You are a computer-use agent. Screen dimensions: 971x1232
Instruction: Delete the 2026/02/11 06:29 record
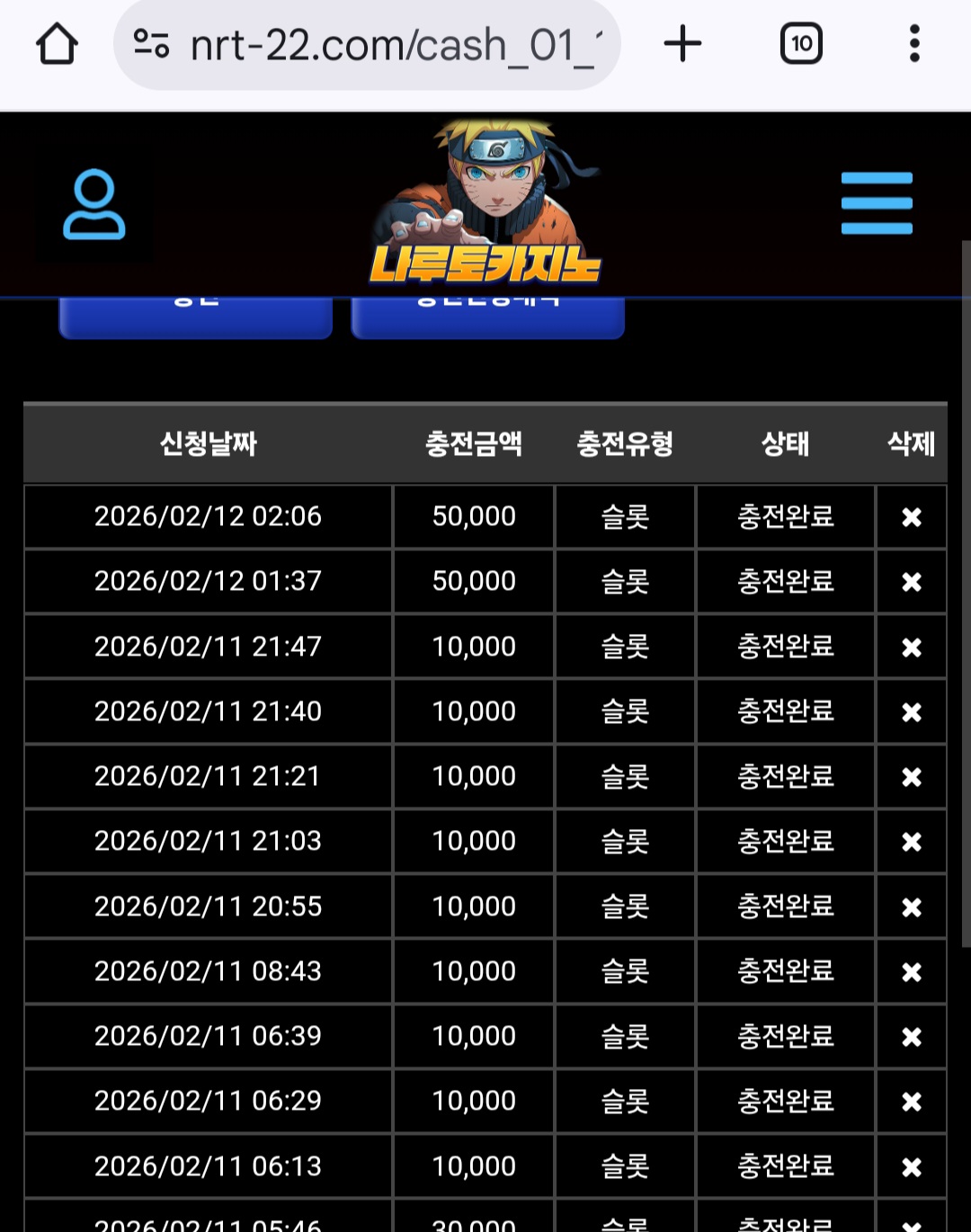click(912, 1102)
